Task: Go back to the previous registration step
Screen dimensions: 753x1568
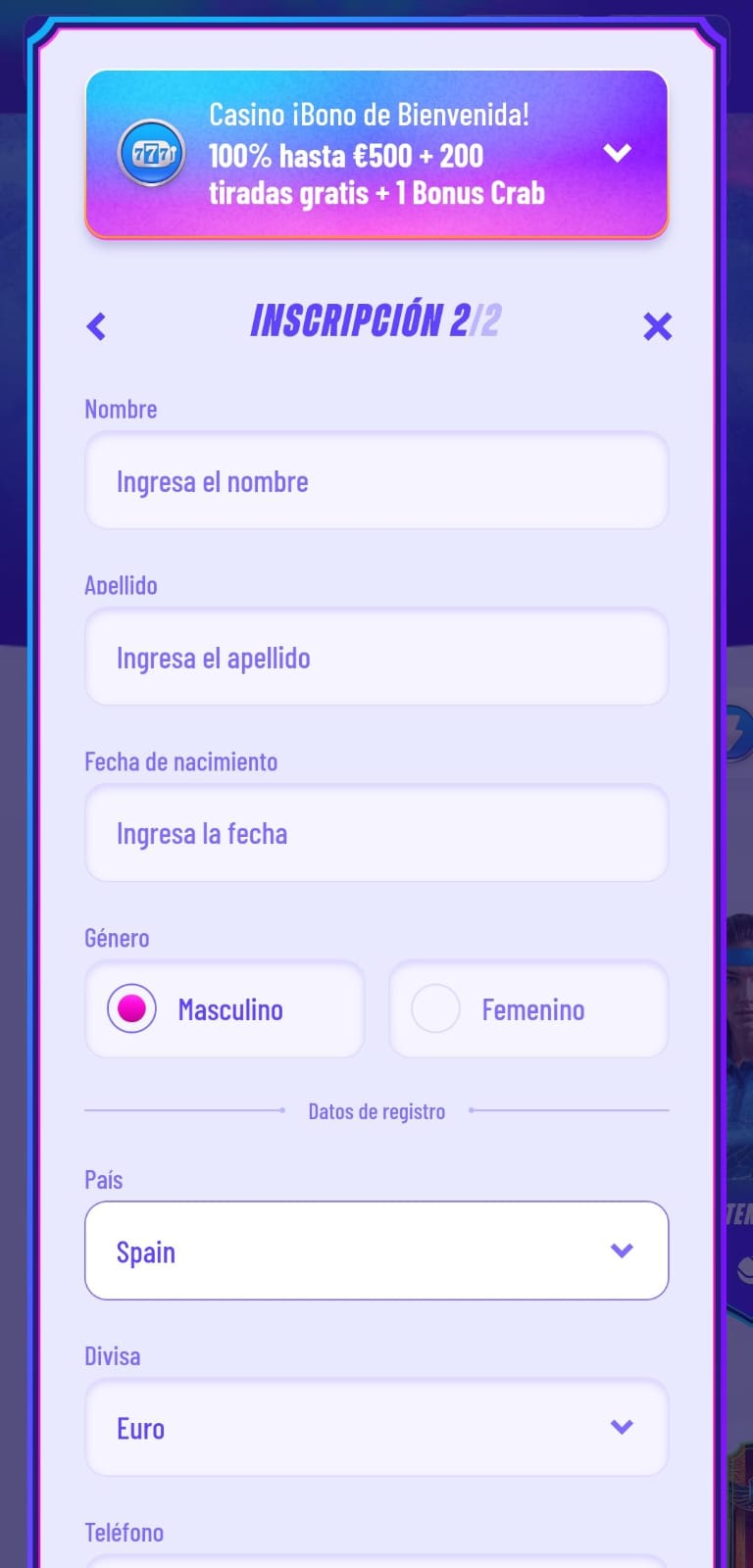Action: coord(96,326)
